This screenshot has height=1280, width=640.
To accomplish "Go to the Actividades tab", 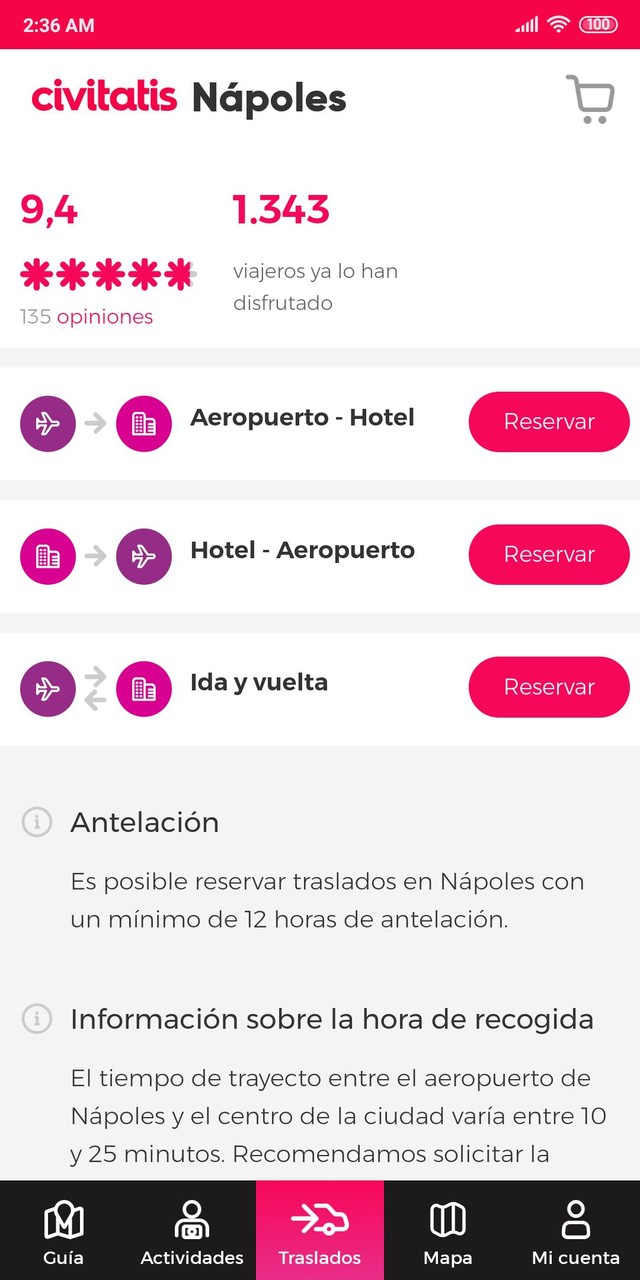I will point(192,1231).
